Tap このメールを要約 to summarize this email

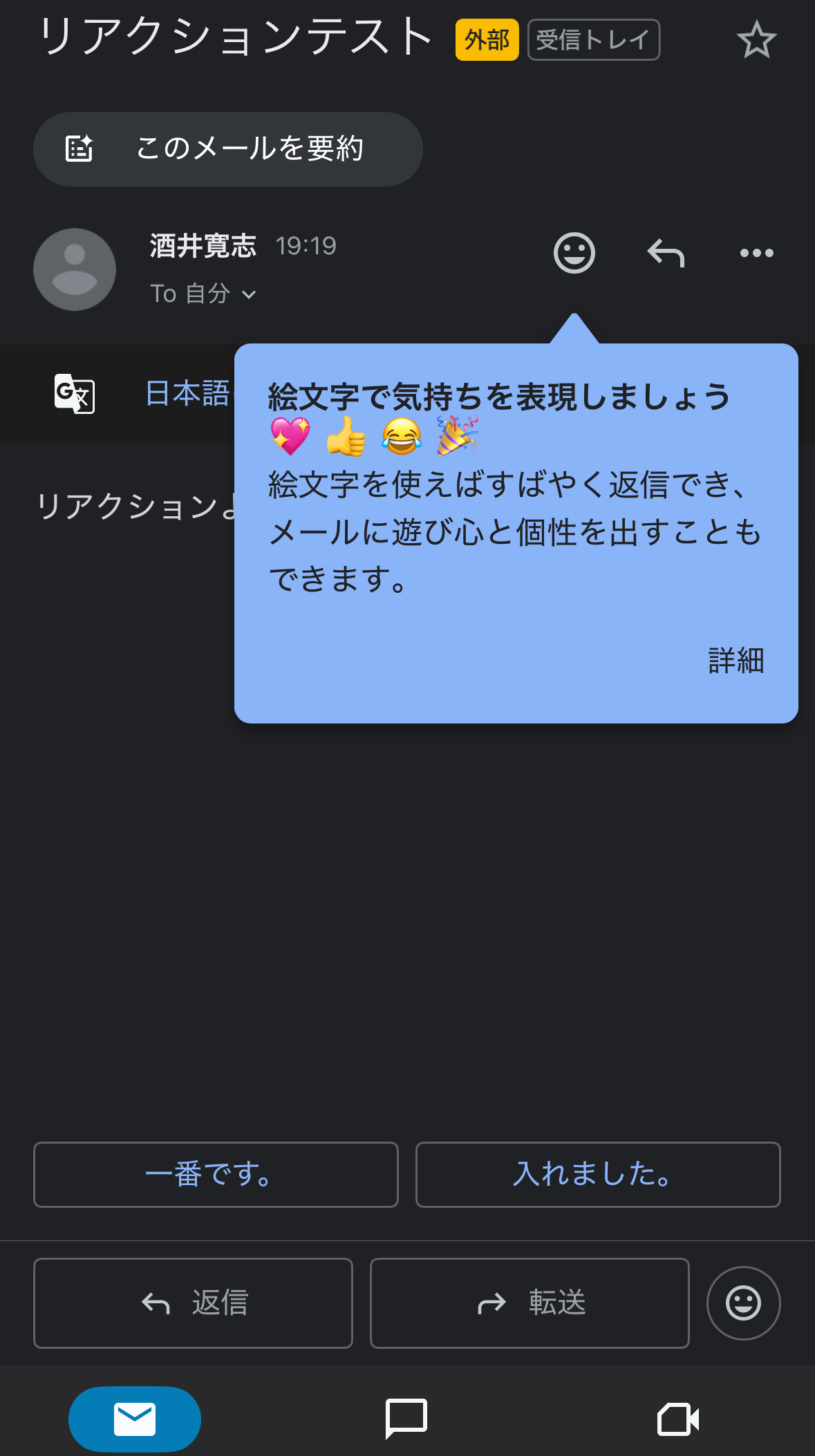tap(228, 149)
